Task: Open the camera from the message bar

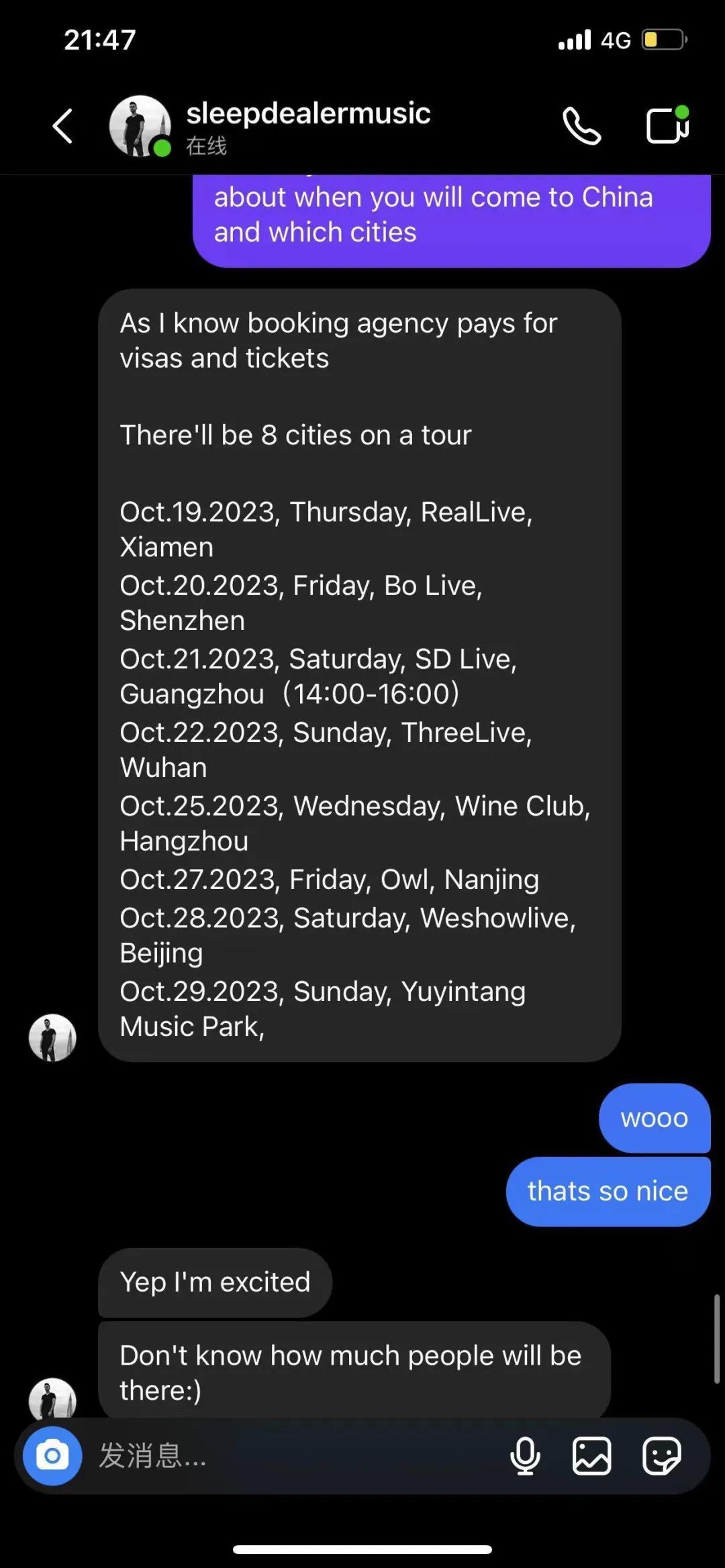Action: tap(52, 1455)
